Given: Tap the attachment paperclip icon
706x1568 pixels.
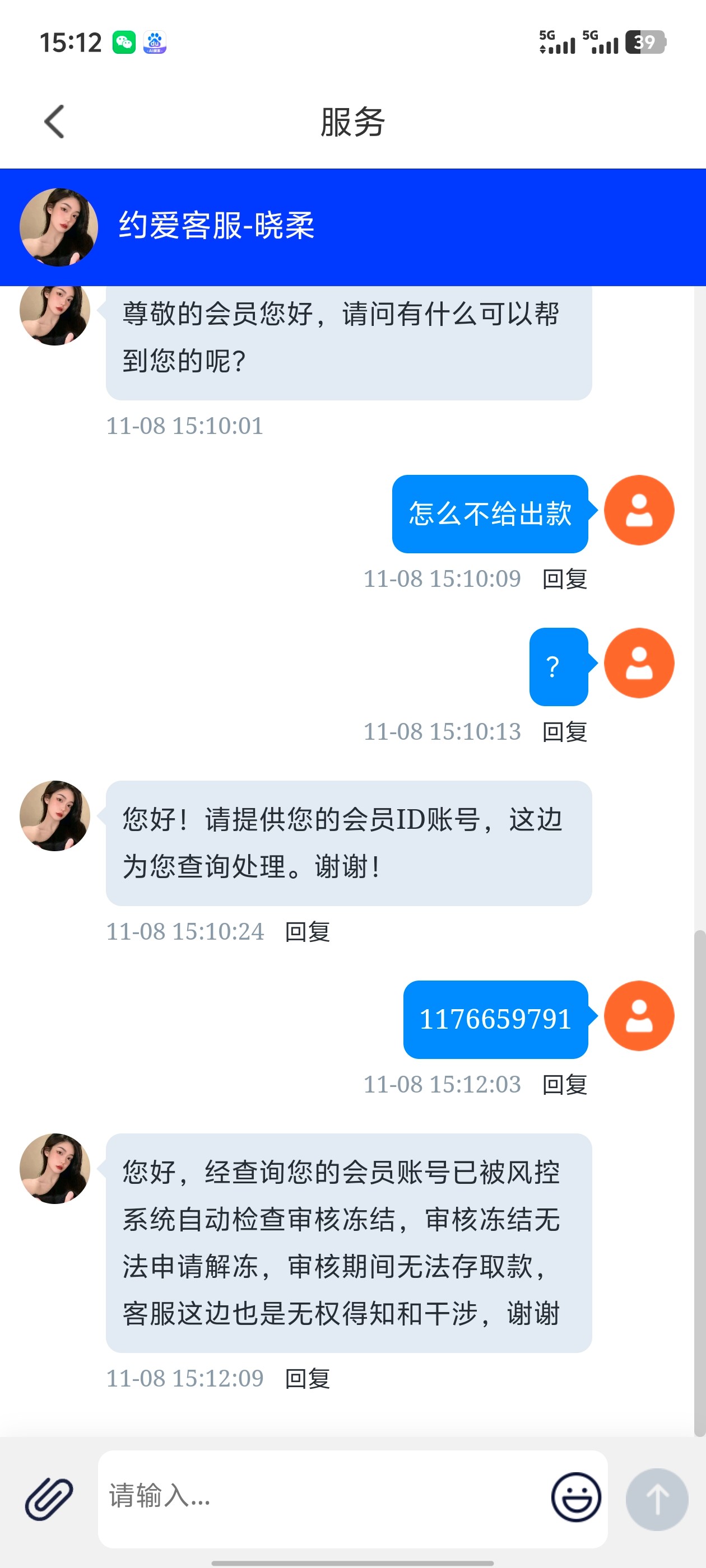Looking at the screenshot, I should click(x=49, y=1498).
